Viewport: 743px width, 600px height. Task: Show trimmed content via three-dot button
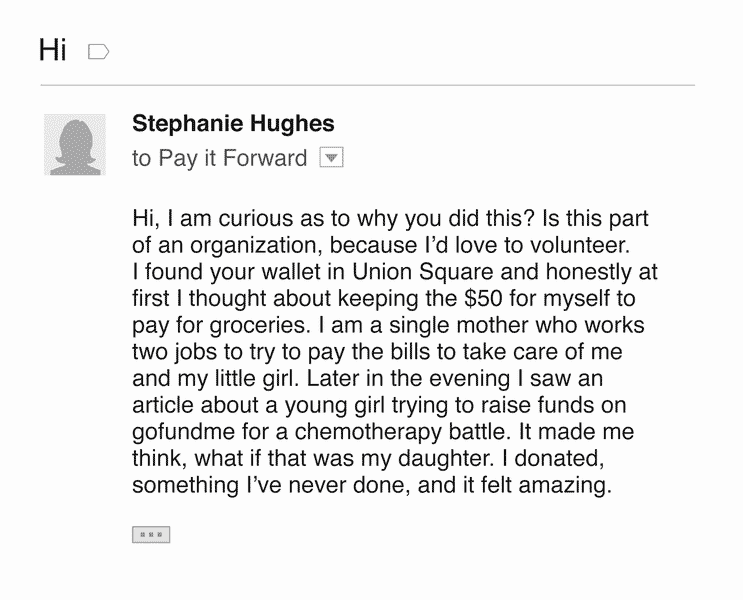point(151,535)
